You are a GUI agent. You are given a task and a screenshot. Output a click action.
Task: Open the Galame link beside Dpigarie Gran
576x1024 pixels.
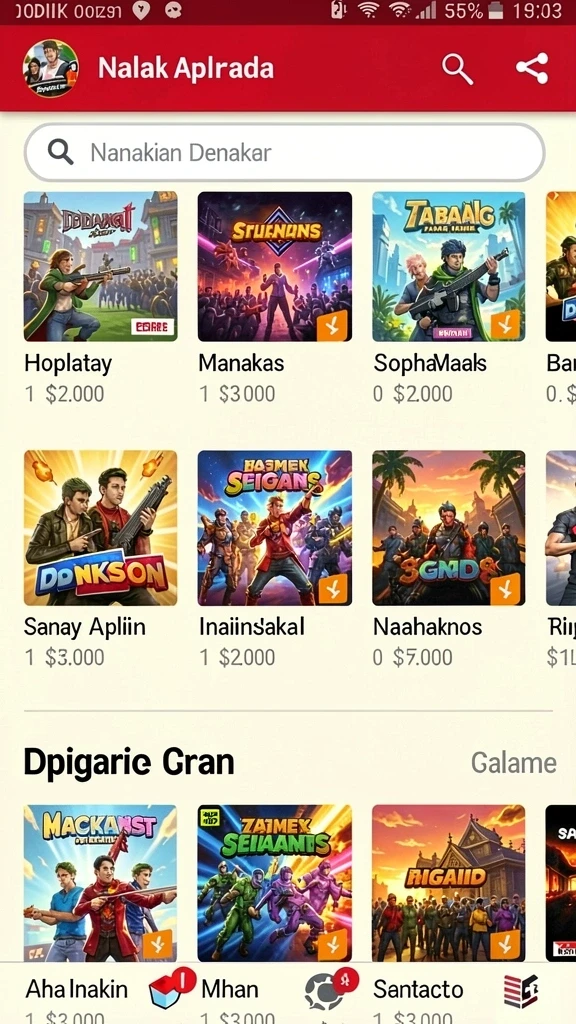pos(514,763)
